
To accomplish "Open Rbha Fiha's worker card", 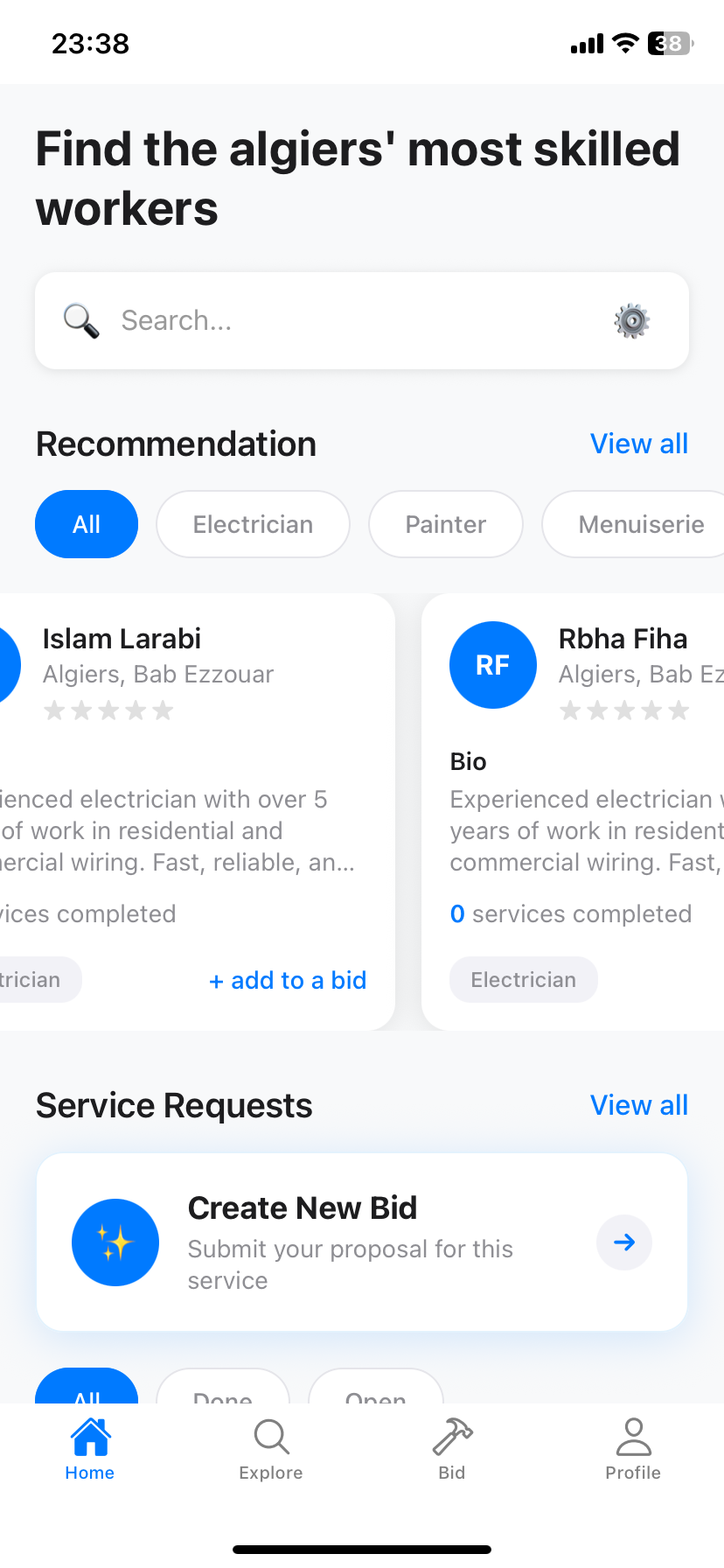I will coord(573,812).
